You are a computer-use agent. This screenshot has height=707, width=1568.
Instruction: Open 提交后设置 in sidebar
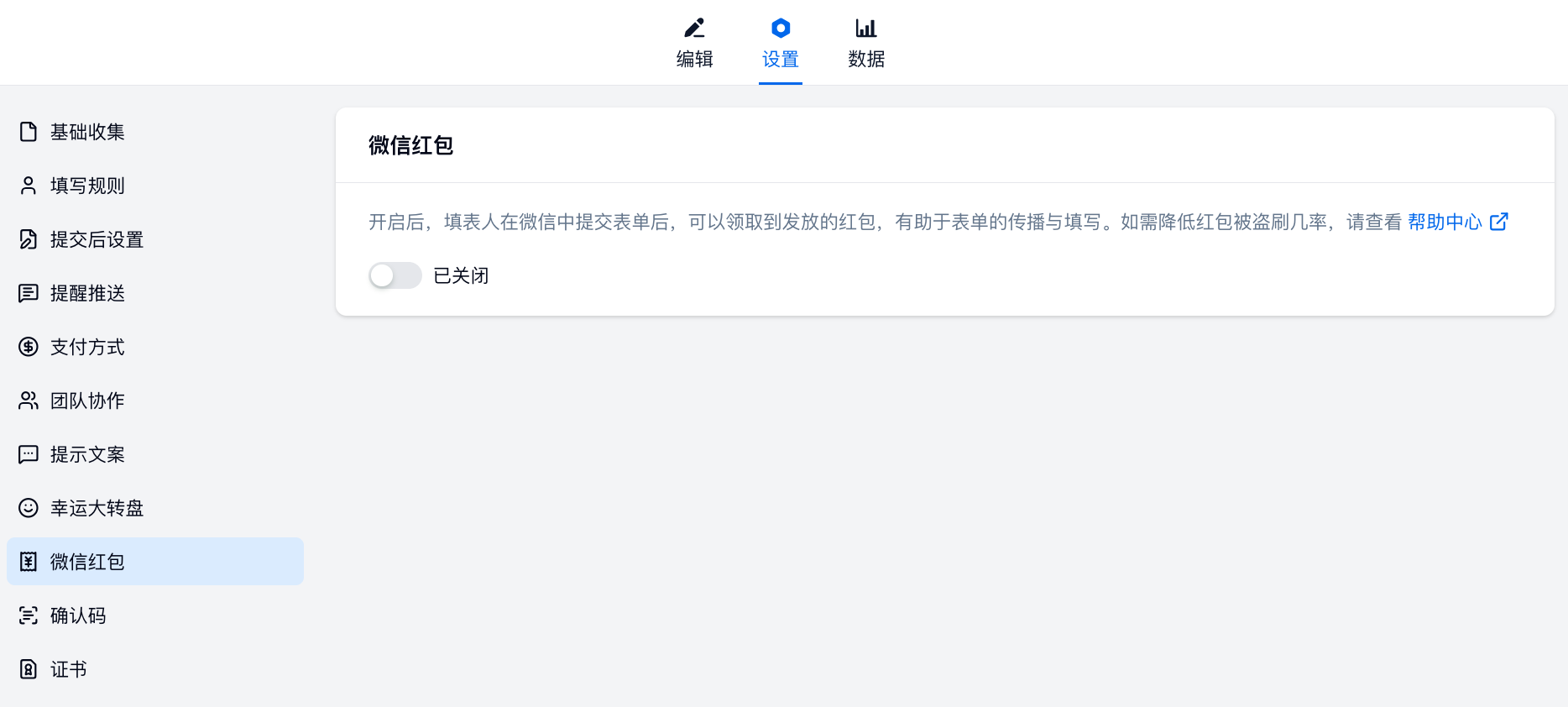tap(97, 239)
